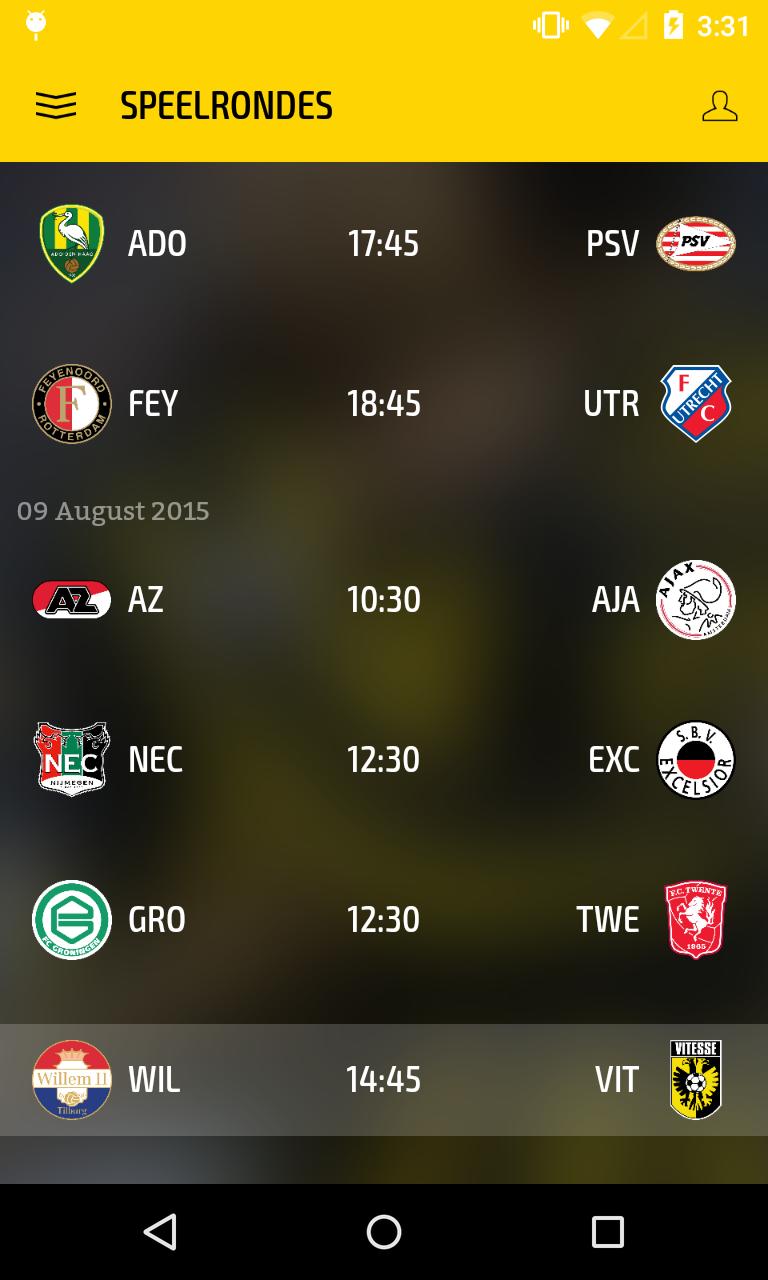Tap the SBV Excelsior badge
This screenshot has height=1280, width=768.
tap(696, 759)
